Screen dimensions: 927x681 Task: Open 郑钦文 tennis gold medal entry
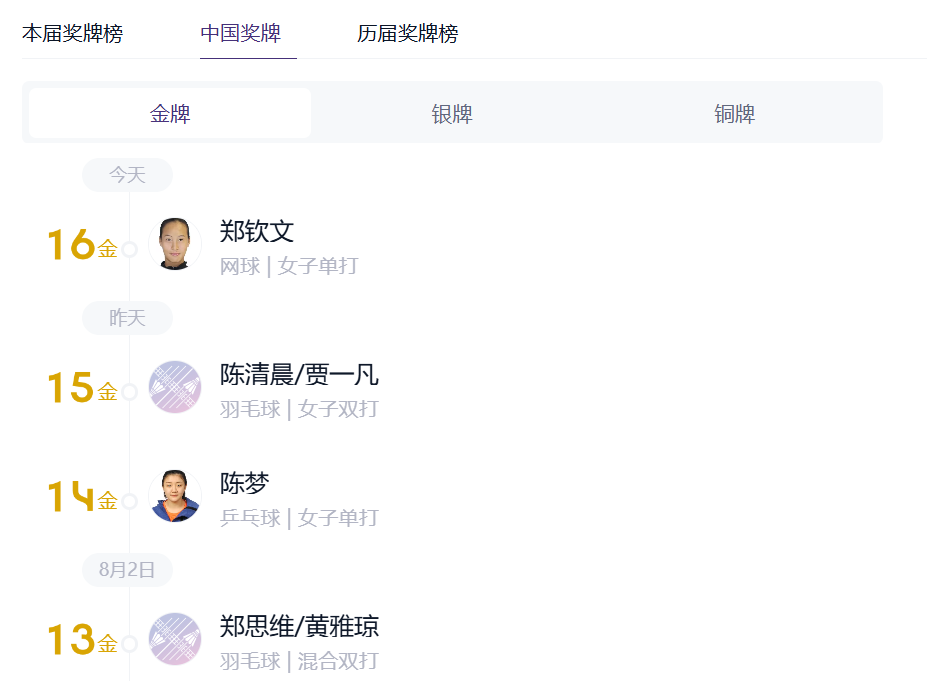[257, 233]
